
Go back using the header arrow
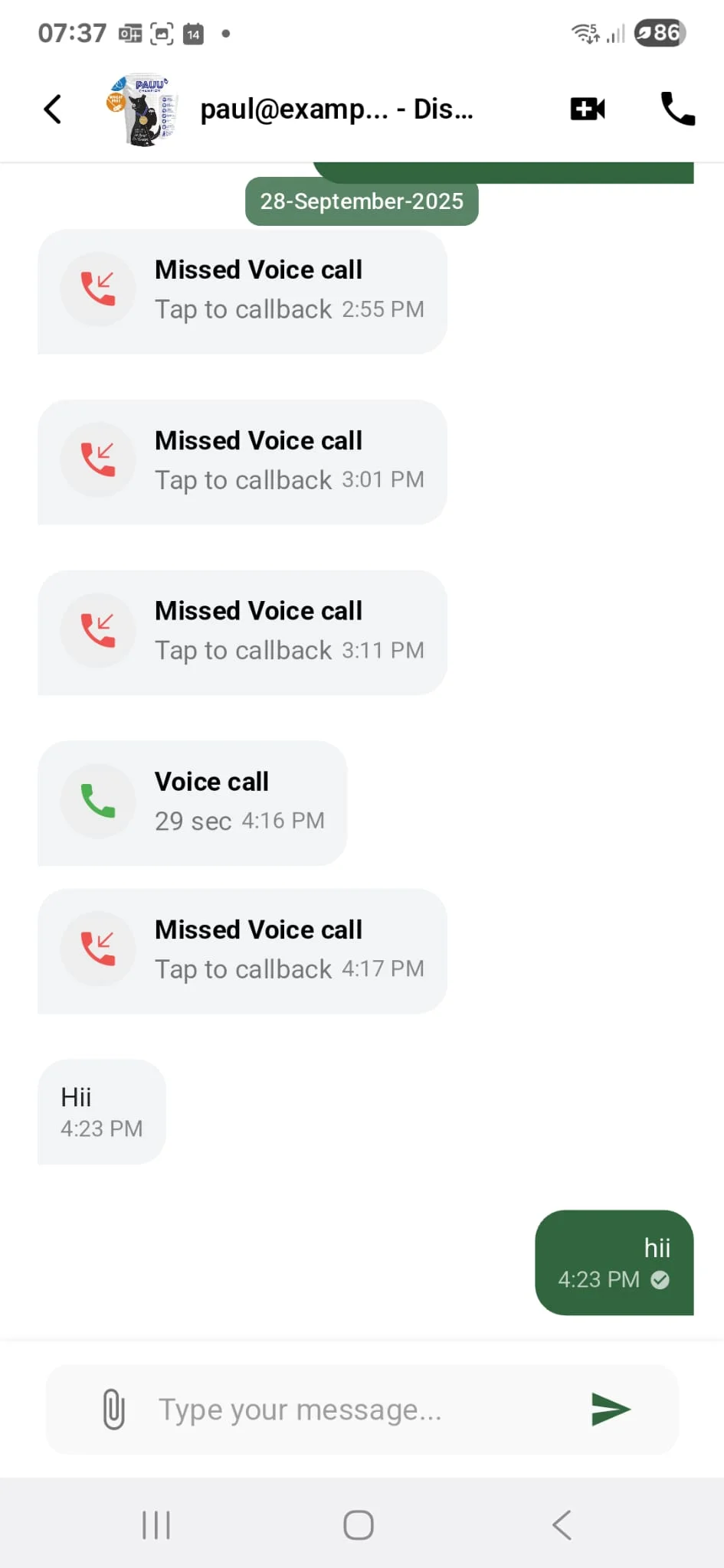(52, 109)
